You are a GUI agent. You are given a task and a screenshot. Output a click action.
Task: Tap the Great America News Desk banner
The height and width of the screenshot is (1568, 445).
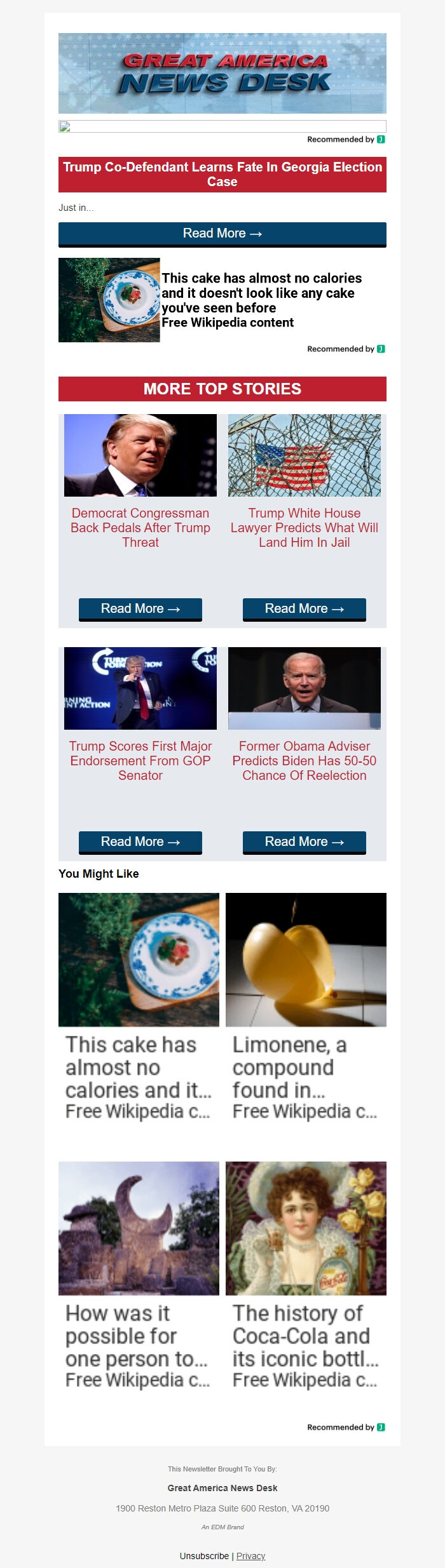222,74
